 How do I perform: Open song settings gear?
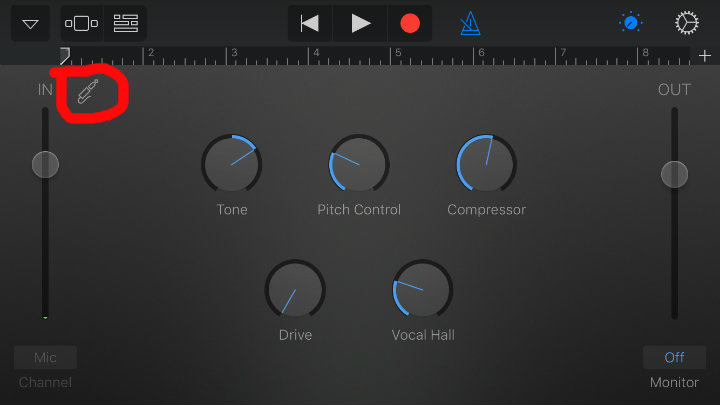686,23
